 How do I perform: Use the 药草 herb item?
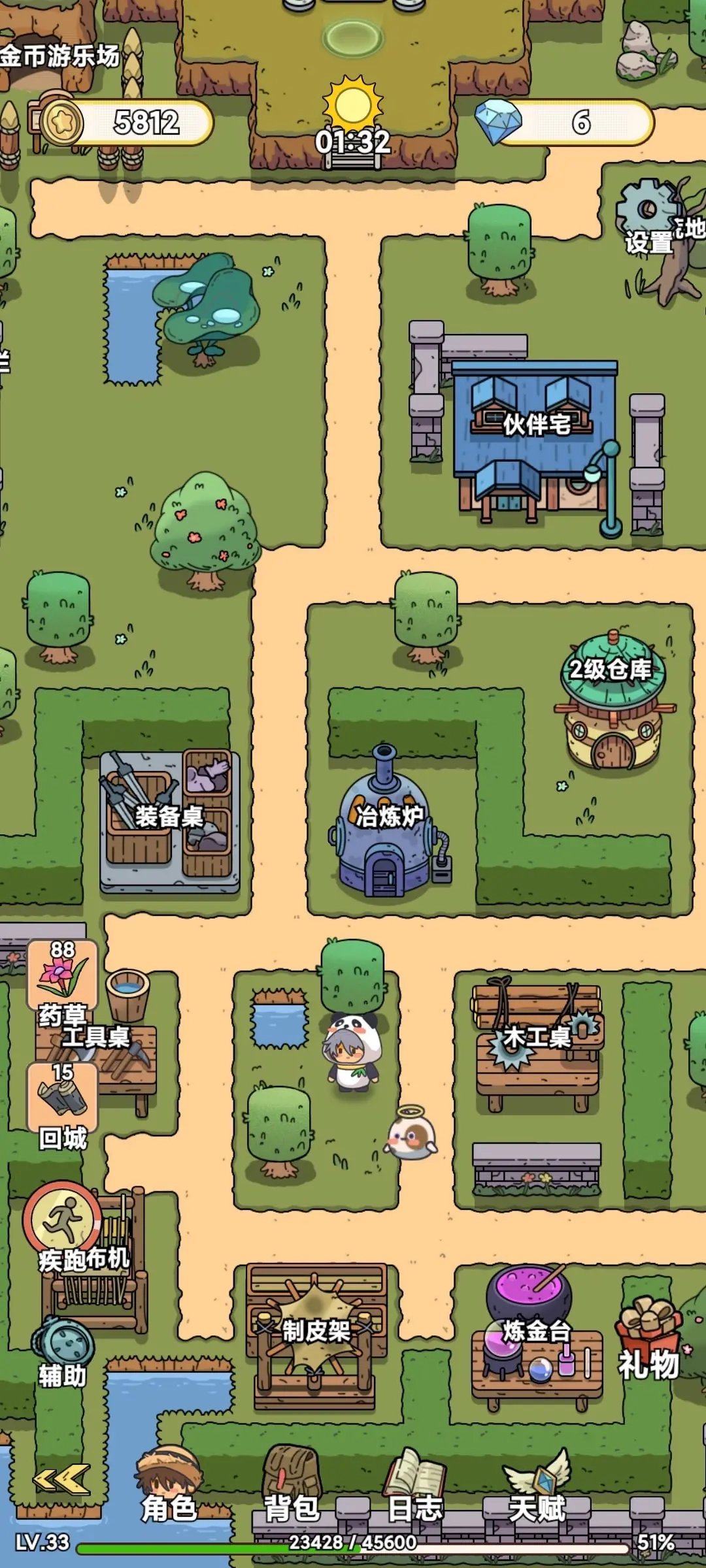pos(63,975)
